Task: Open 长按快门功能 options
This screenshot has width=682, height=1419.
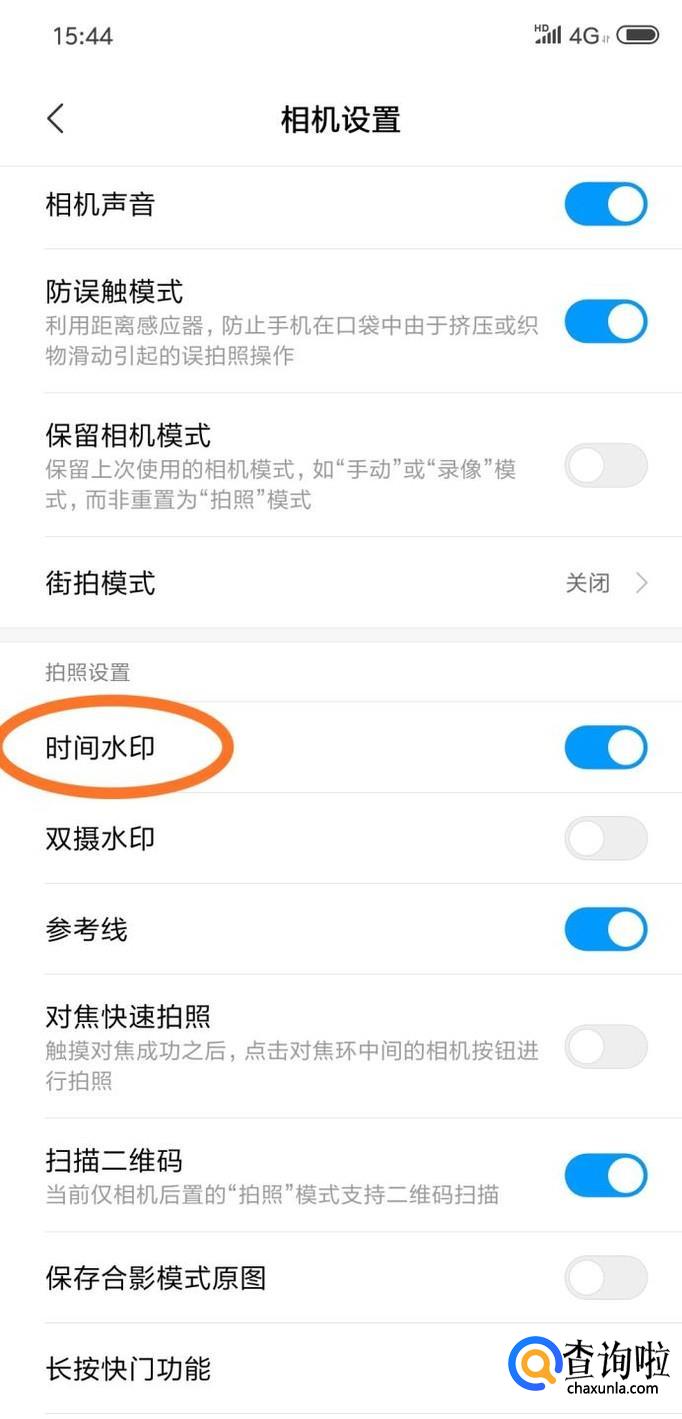Action: (341, 1368)
